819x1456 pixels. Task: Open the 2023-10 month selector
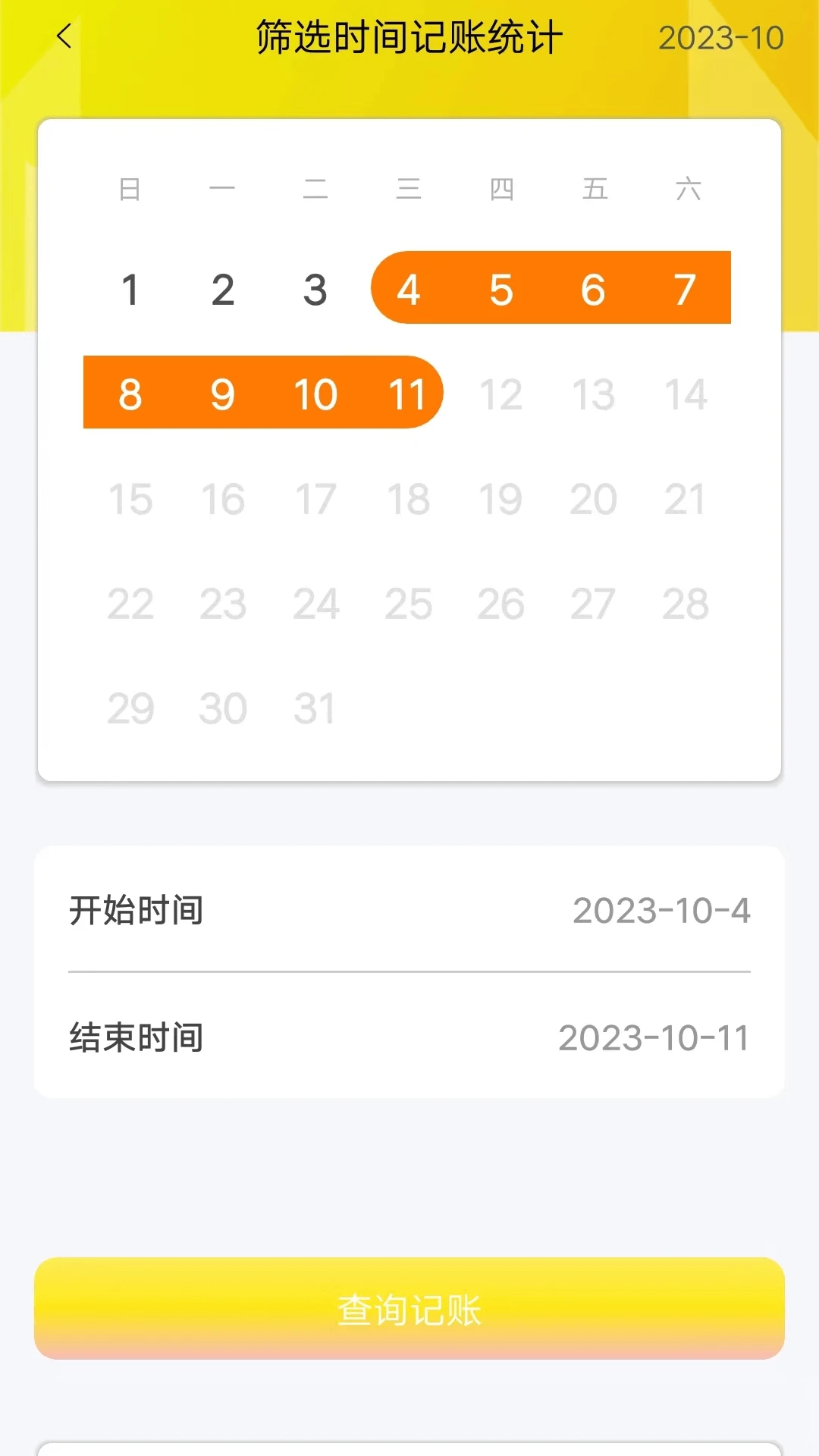pyautogui.click(x=720, y=38)
